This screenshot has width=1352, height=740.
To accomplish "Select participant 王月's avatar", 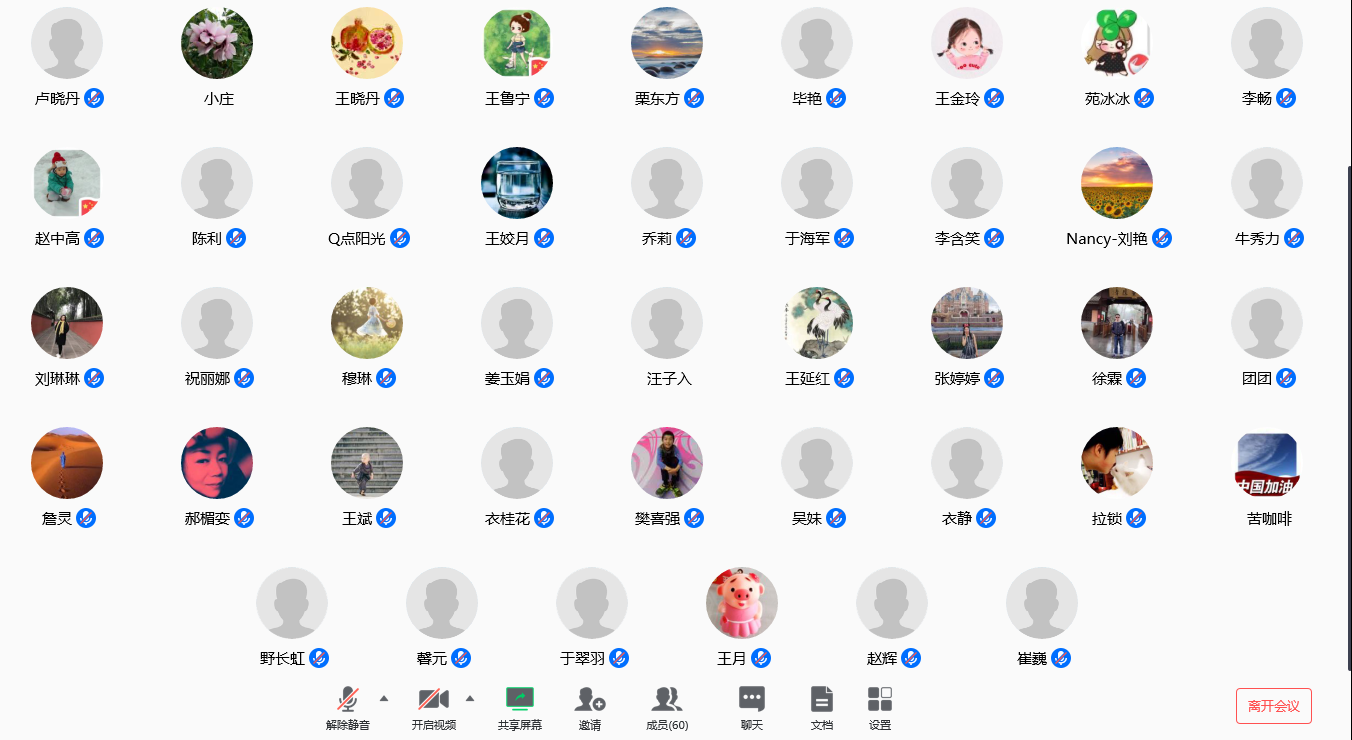I will coord(742,603).
